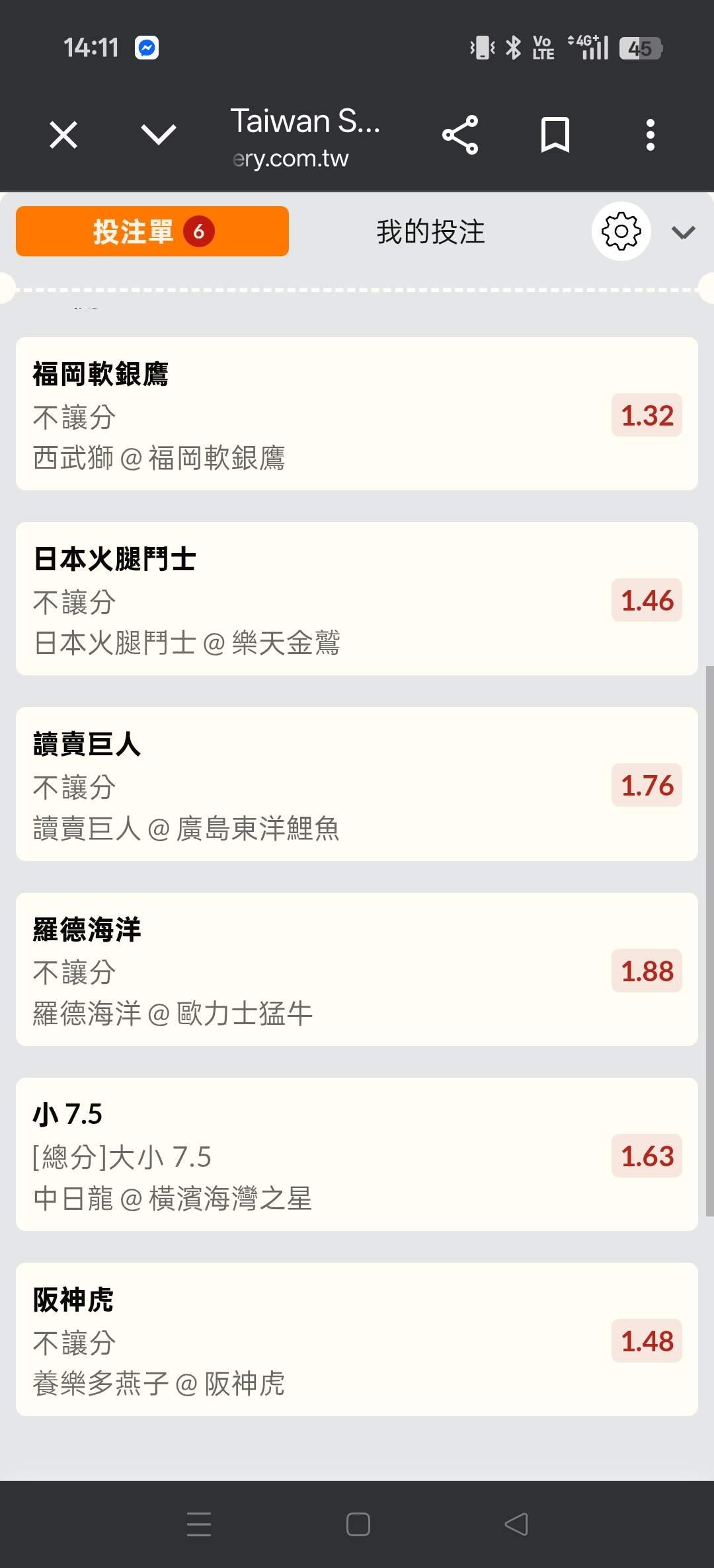Viewport: 714px width, 1568px height.
Task: Open the 羅德海洋 bet selection
Action: coord(357,969)
